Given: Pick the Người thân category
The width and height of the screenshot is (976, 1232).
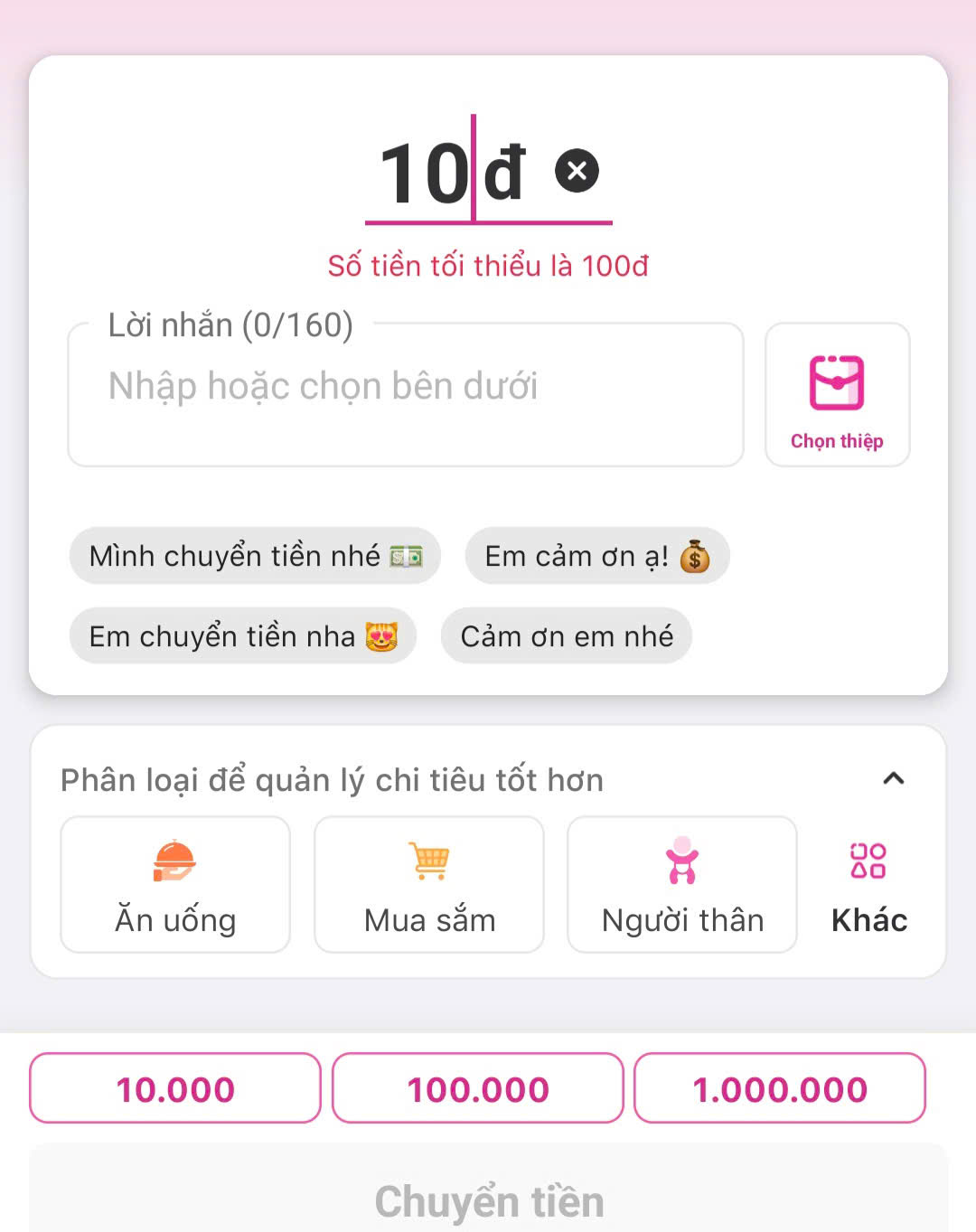Looking at the screenshot, I should [x=682, y=885].
